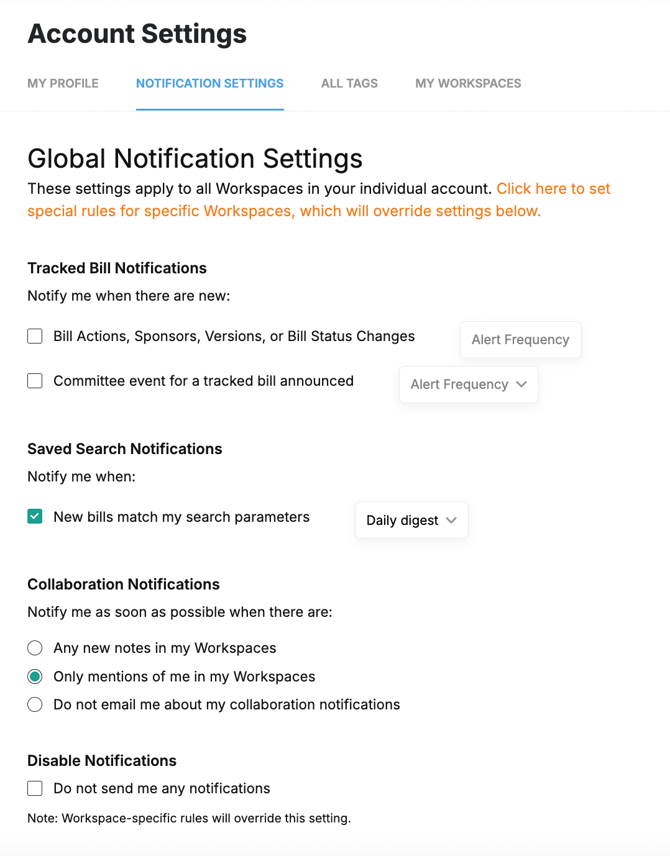670x856 pixels.
Task: Go to the My Workspaces tab
Action: pyautogui.click(x=468, y=83)
